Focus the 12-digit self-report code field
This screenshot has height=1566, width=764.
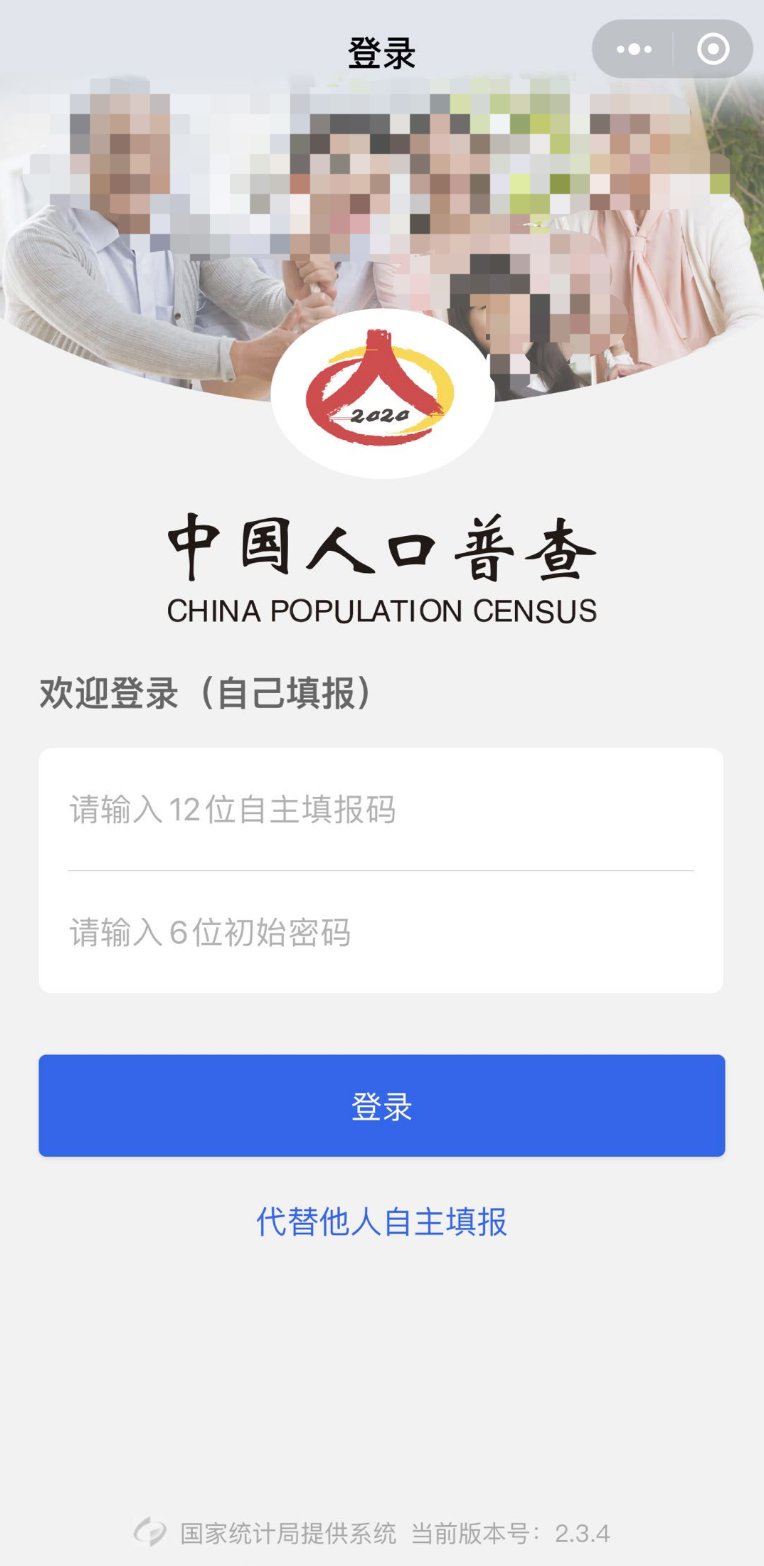(x=380, y=809)
